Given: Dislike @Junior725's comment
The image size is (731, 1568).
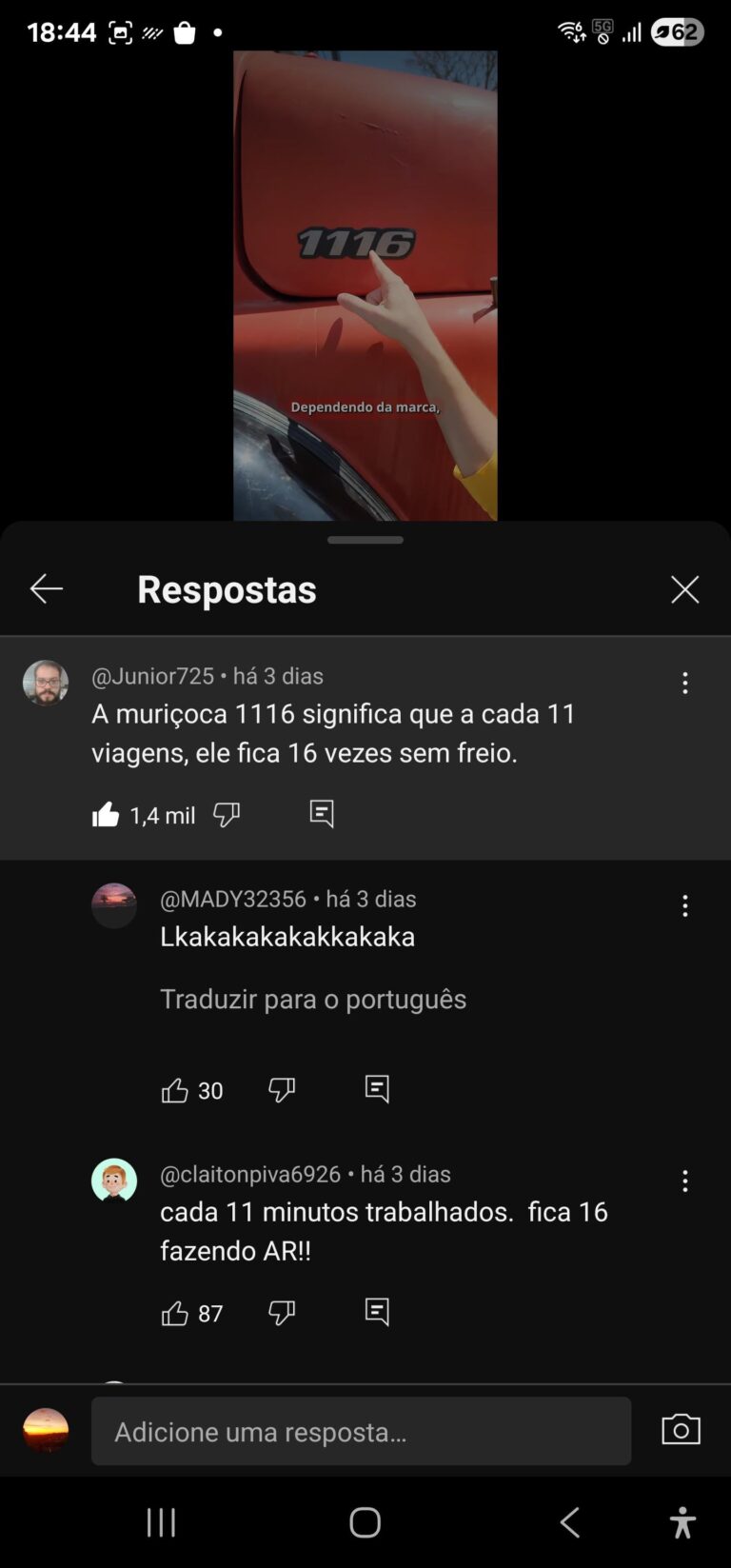Looking at the screenshot, I should click(227, 815).
